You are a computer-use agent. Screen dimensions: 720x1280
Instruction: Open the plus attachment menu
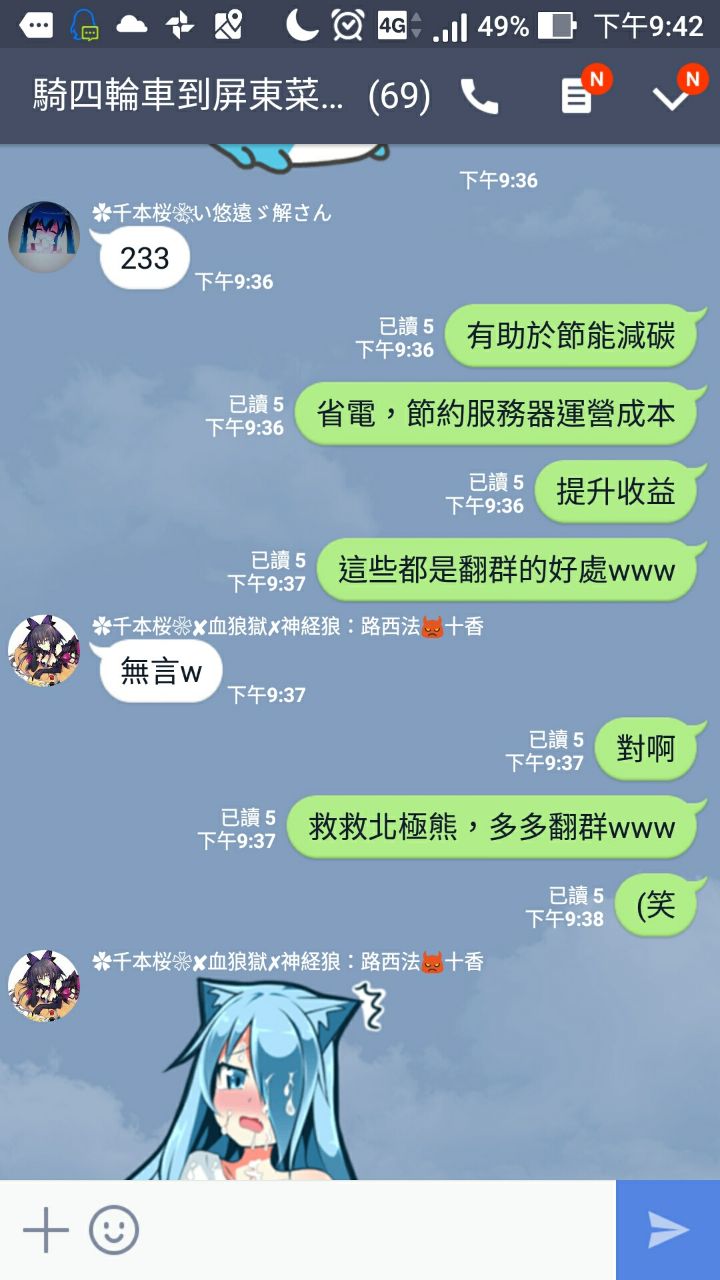tap(45, 1230)
